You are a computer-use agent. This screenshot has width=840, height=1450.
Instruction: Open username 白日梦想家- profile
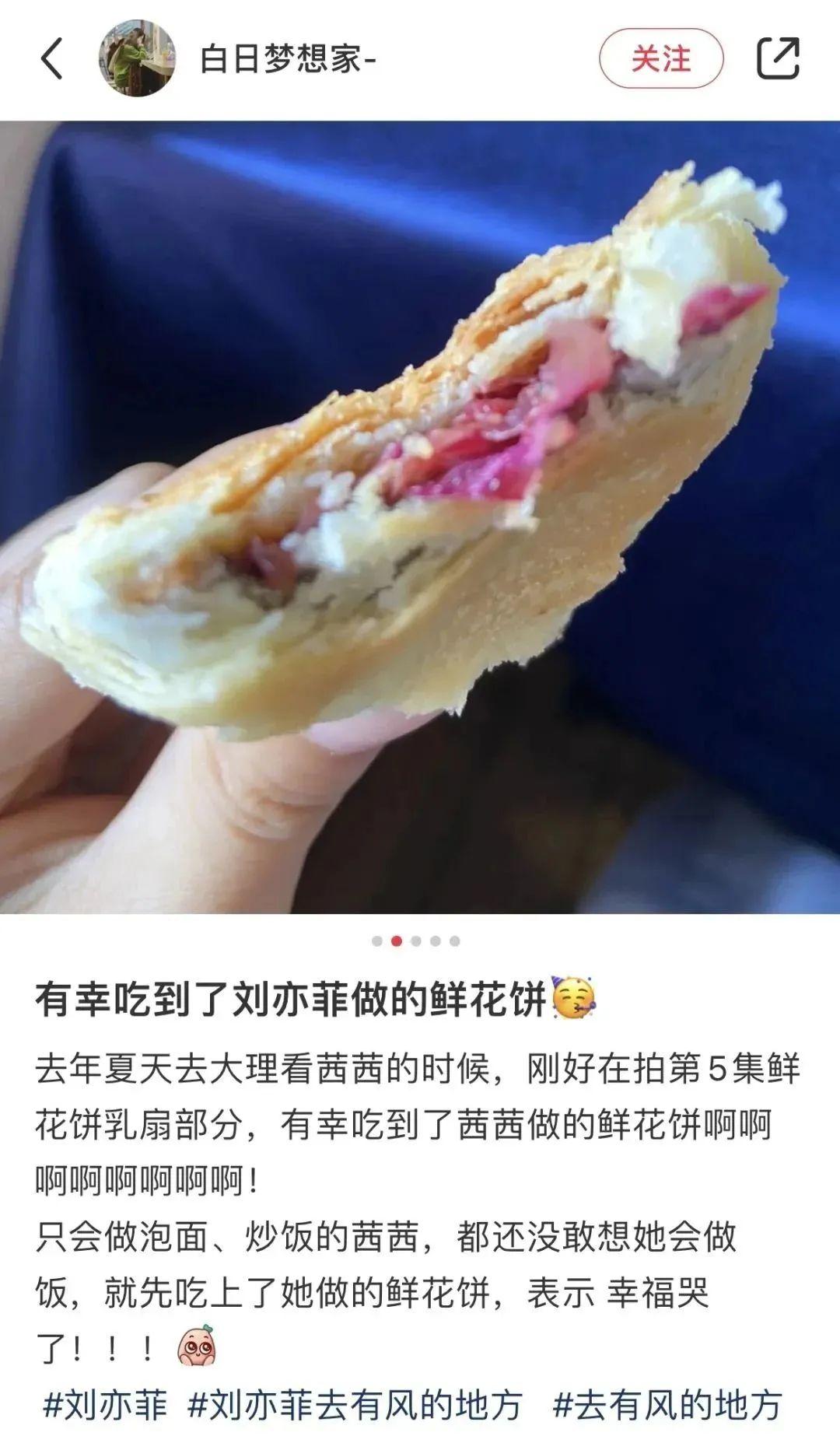[288, 59]
